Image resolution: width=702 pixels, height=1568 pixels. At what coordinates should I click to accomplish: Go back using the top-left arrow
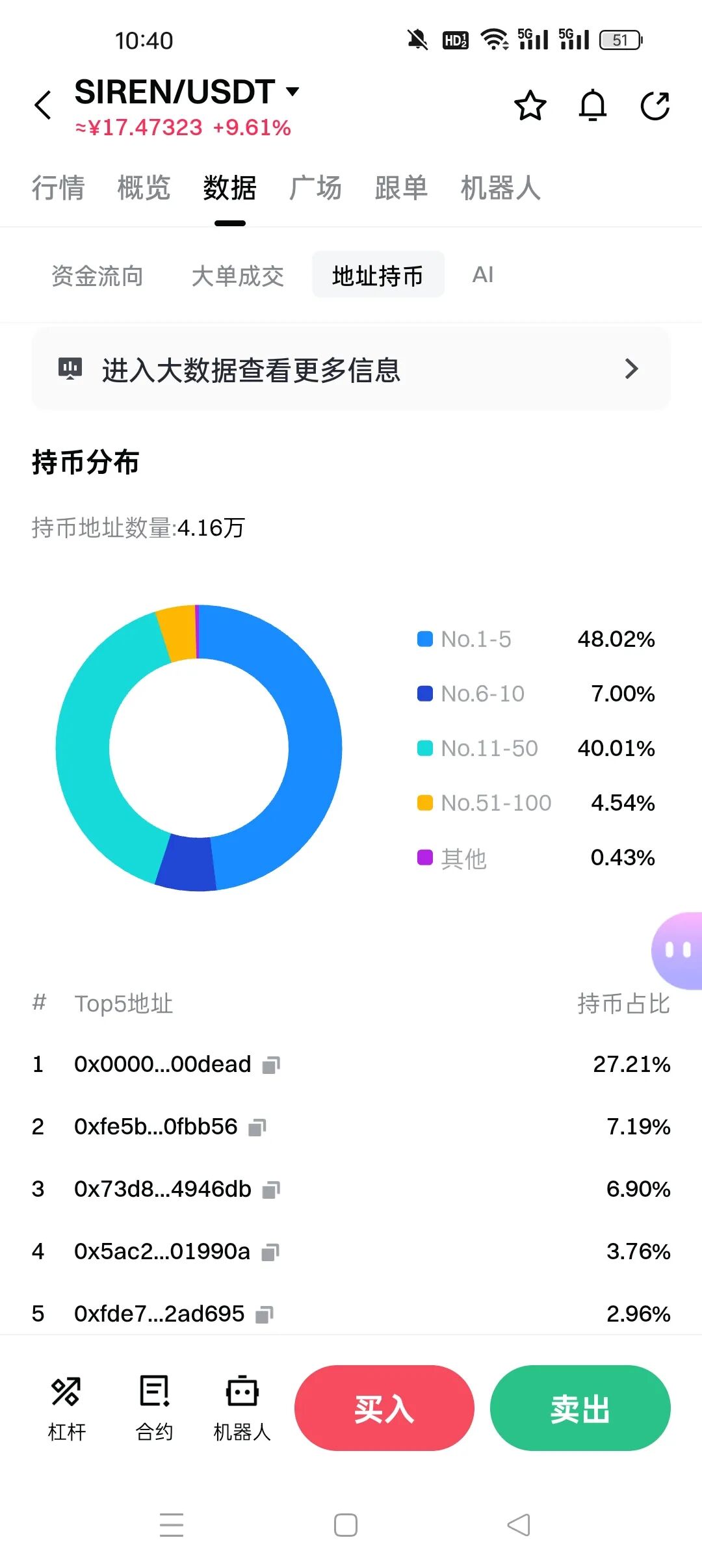point(43,105)
